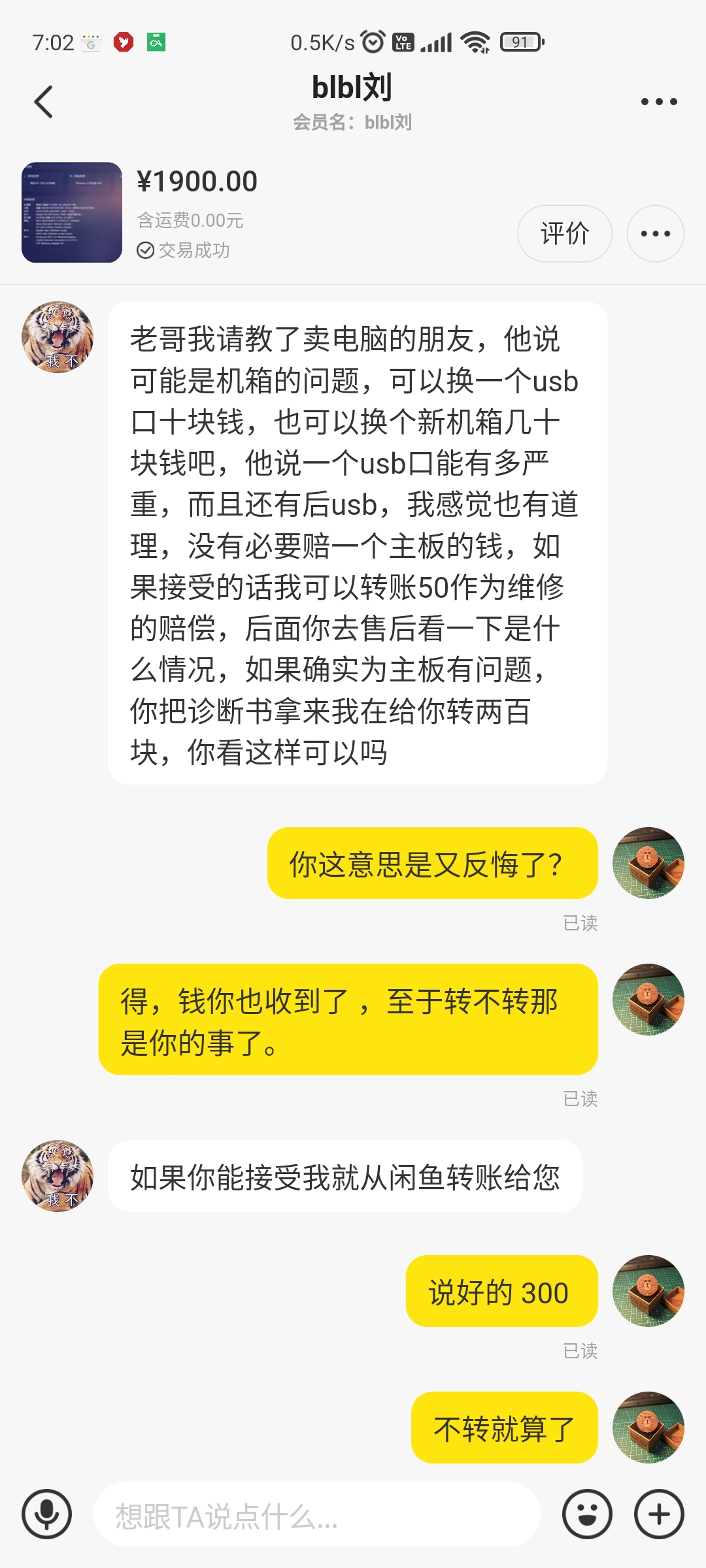The height and width of the screenshot is (1568, 706).
Task: Tap the 评价 button to review the order
Action: click(x=564, y=234)
